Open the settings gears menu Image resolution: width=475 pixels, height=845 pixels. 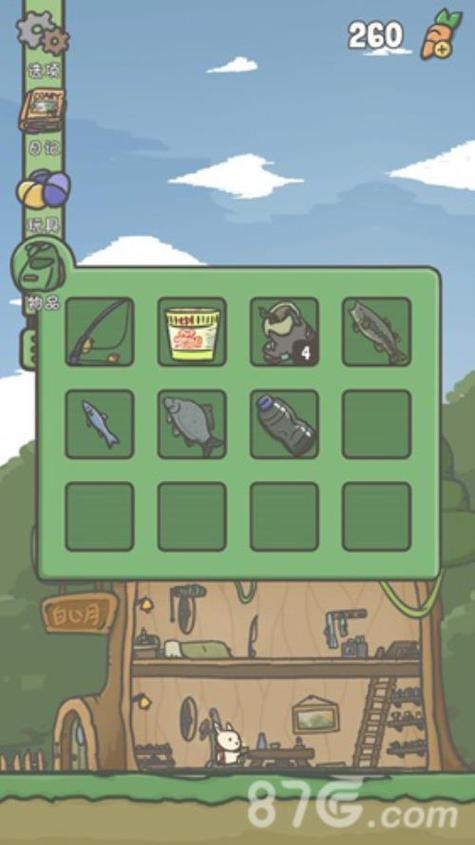pyautogui.click(x=43, y=33)
